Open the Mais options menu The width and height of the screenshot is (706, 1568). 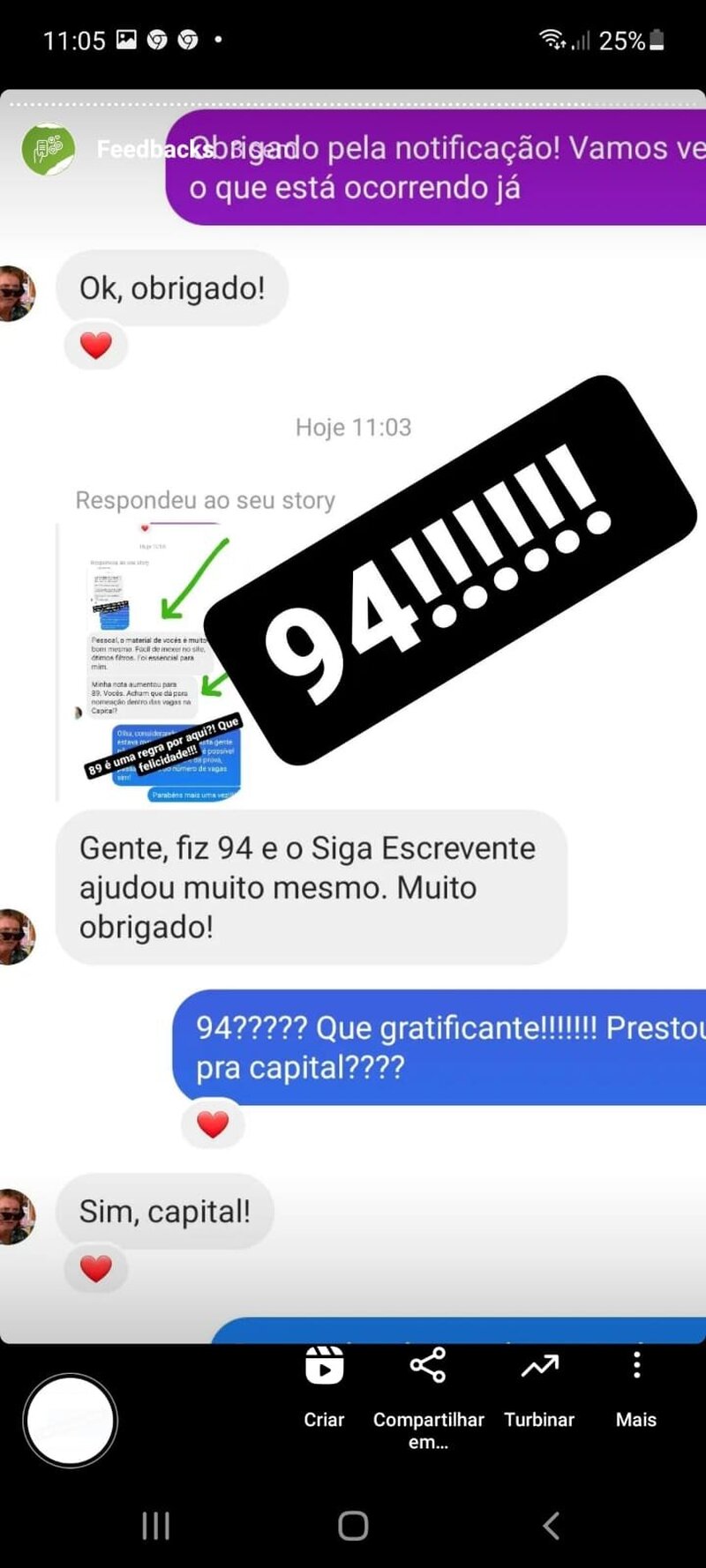pos(636,1384)
